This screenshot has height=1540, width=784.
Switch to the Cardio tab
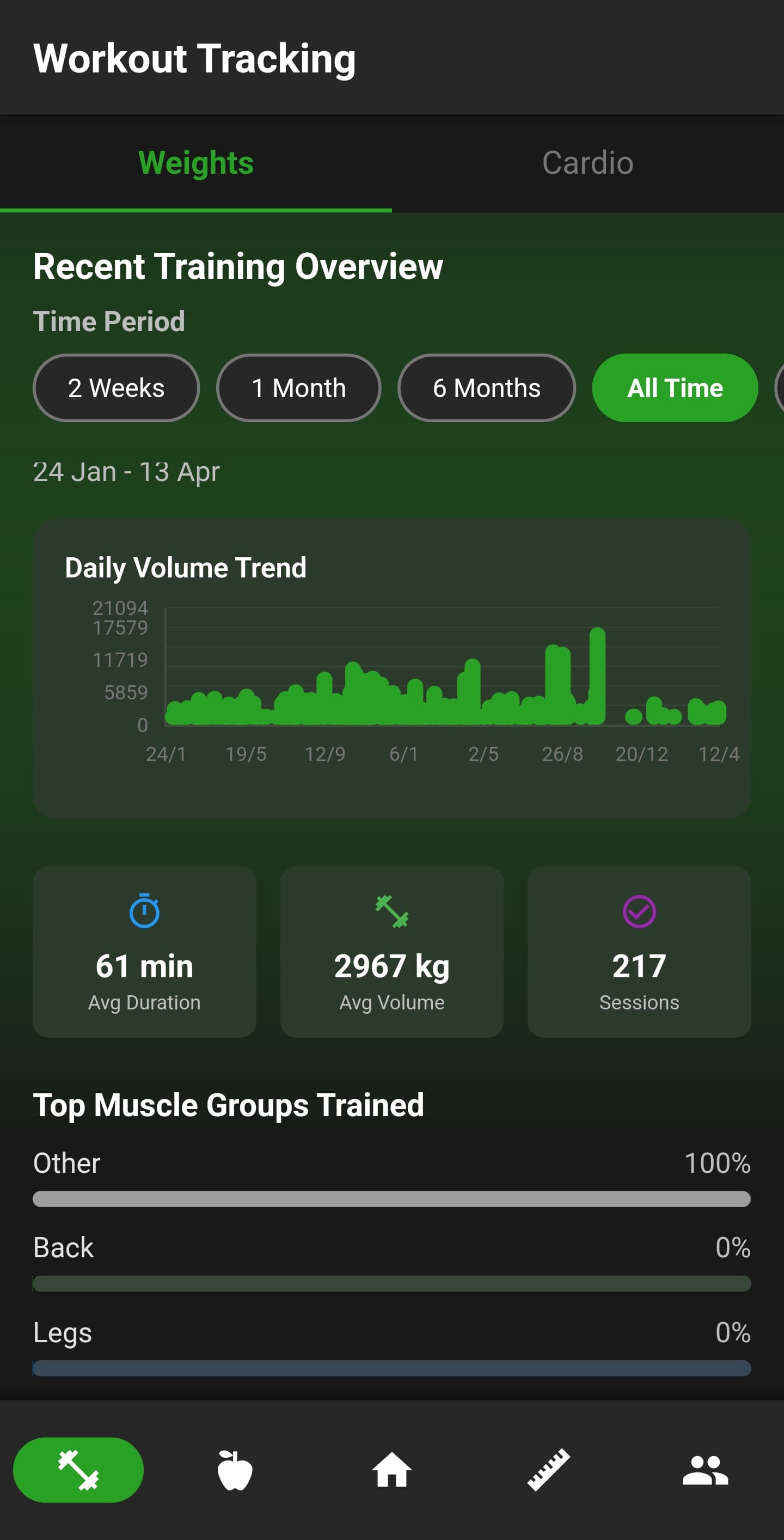(x=587, y=162)
